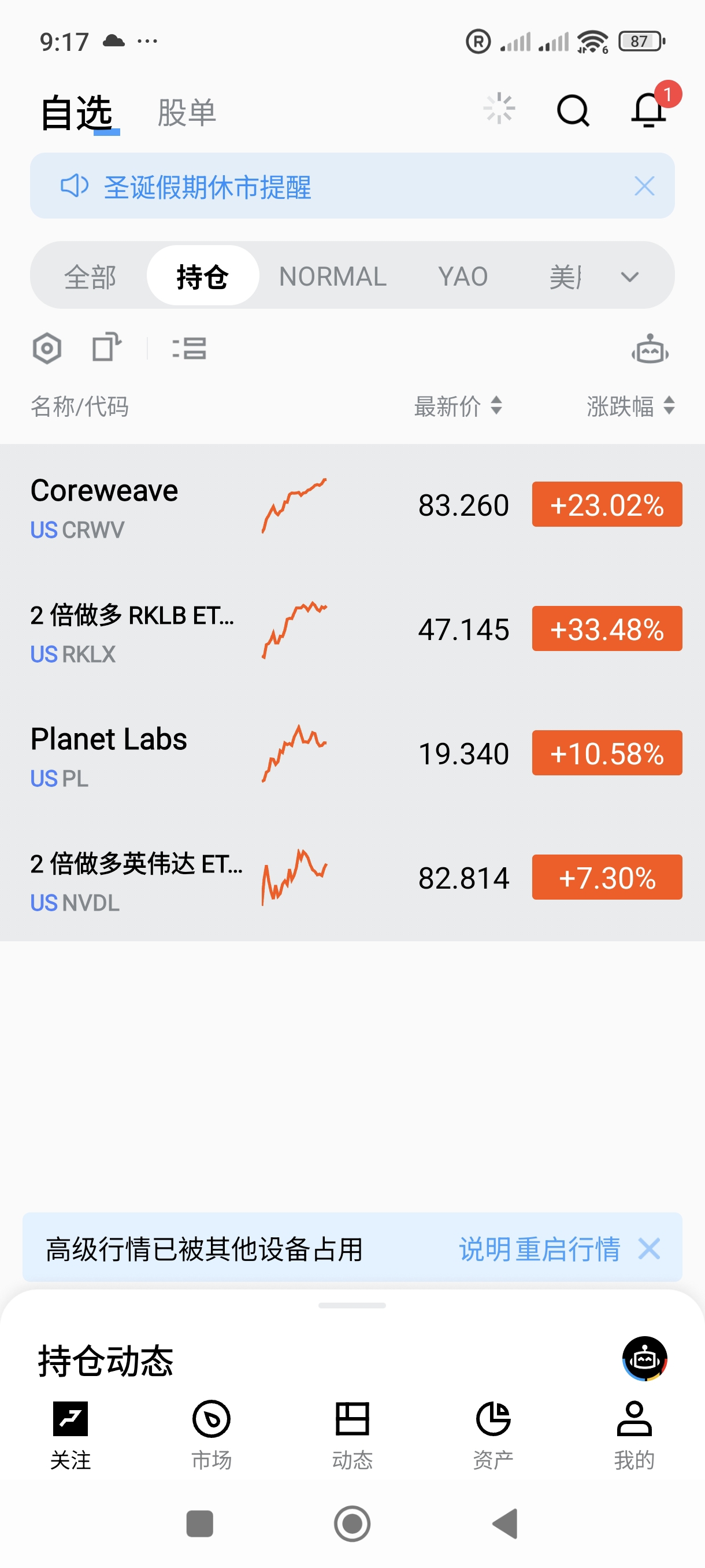Sort the list by 涨跌幅
The width and height of the screenshot is (705, 1568).
630,406
